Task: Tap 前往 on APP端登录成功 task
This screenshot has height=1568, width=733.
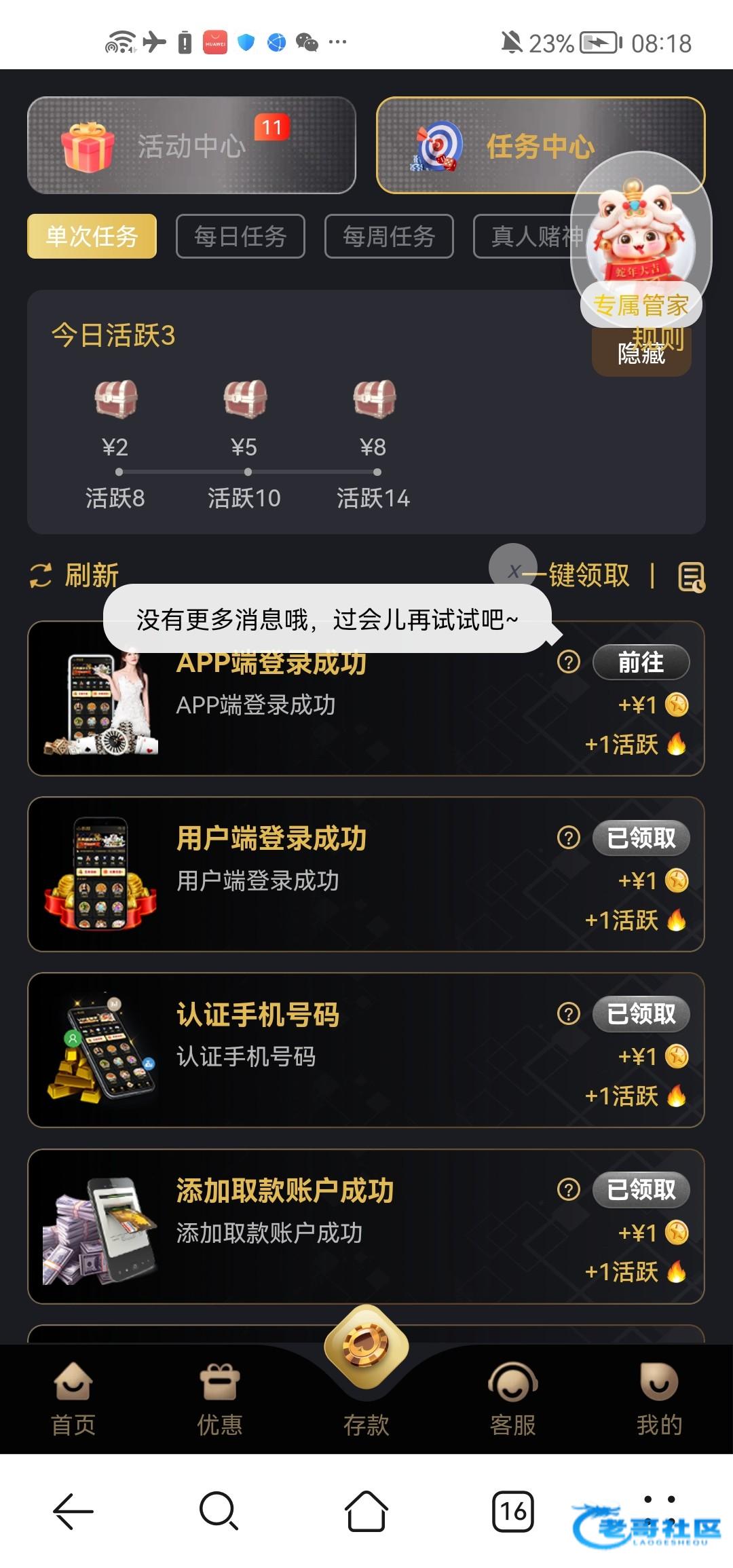Action: coord(641,662)
